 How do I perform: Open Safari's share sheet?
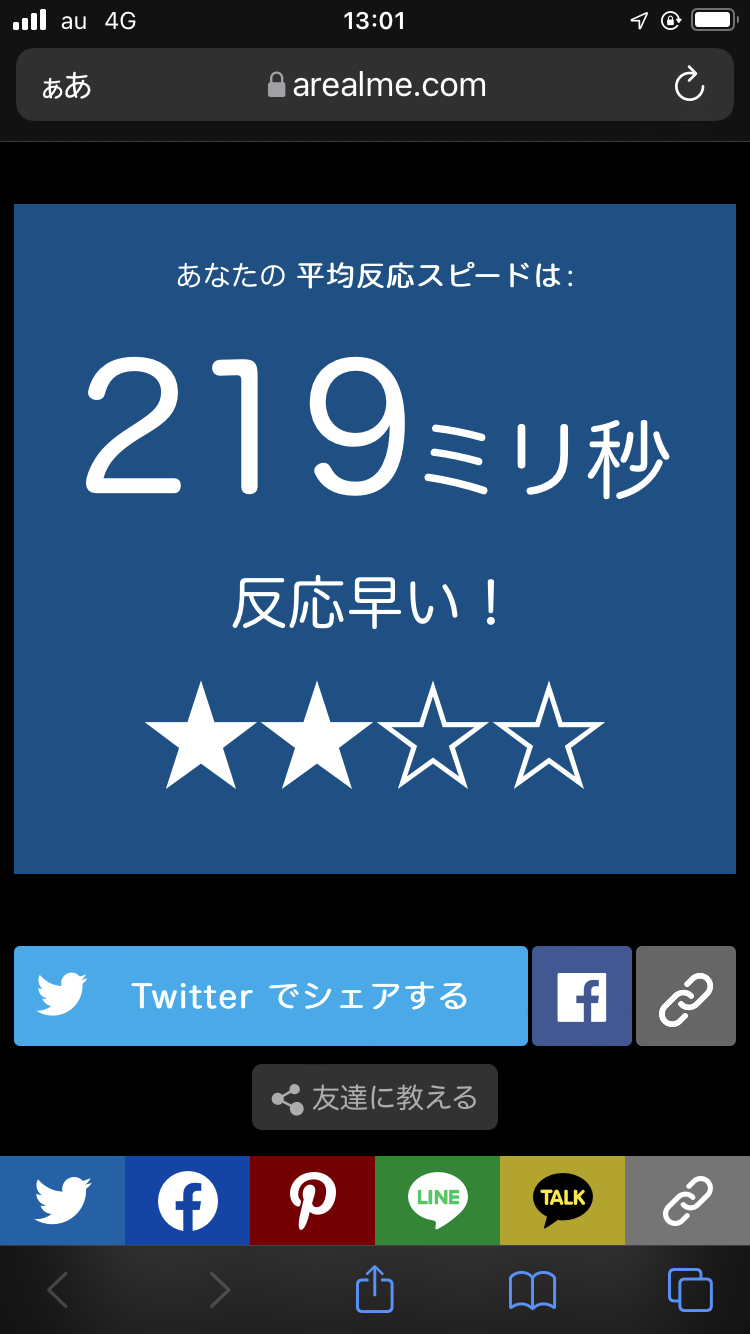[375, 1288]
